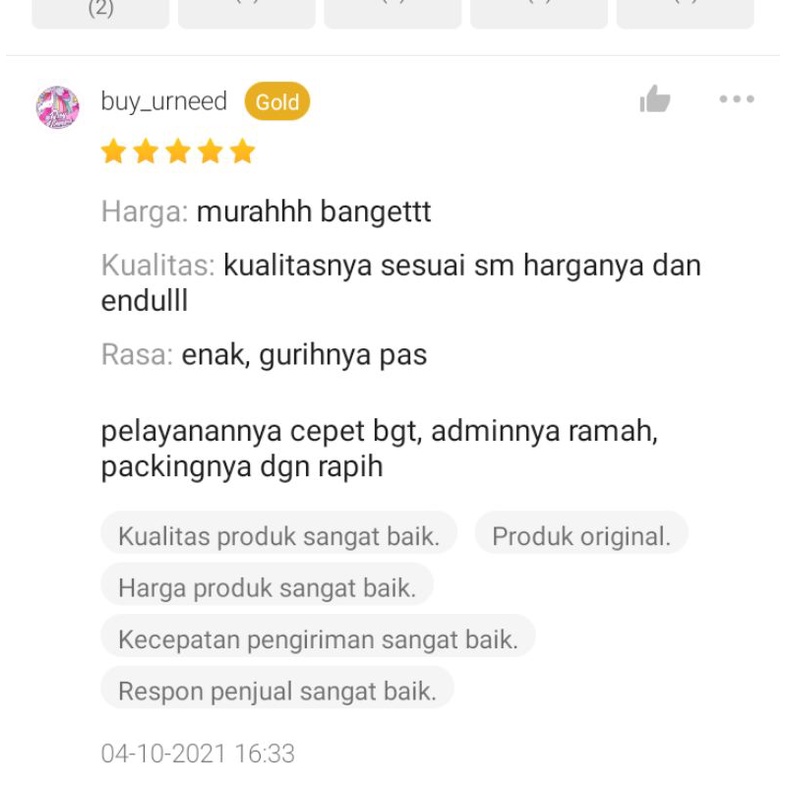Open buy_urneed's profile avatar
Viewport: 787px width, 787px height.
pos(58,107)
